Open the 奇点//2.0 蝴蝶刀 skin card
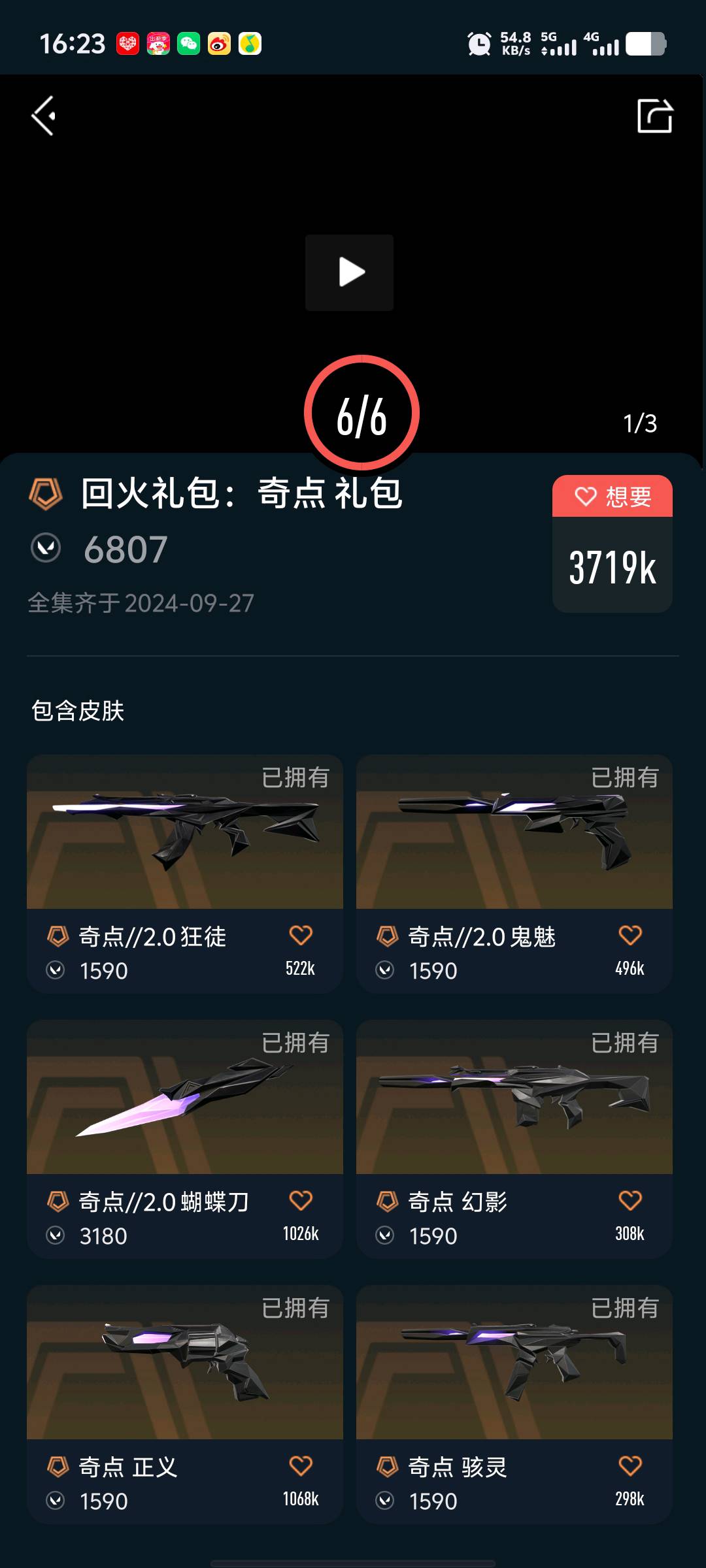Image resolution: width=706 pixels, height=1568 pixels. click(185, 1139)
